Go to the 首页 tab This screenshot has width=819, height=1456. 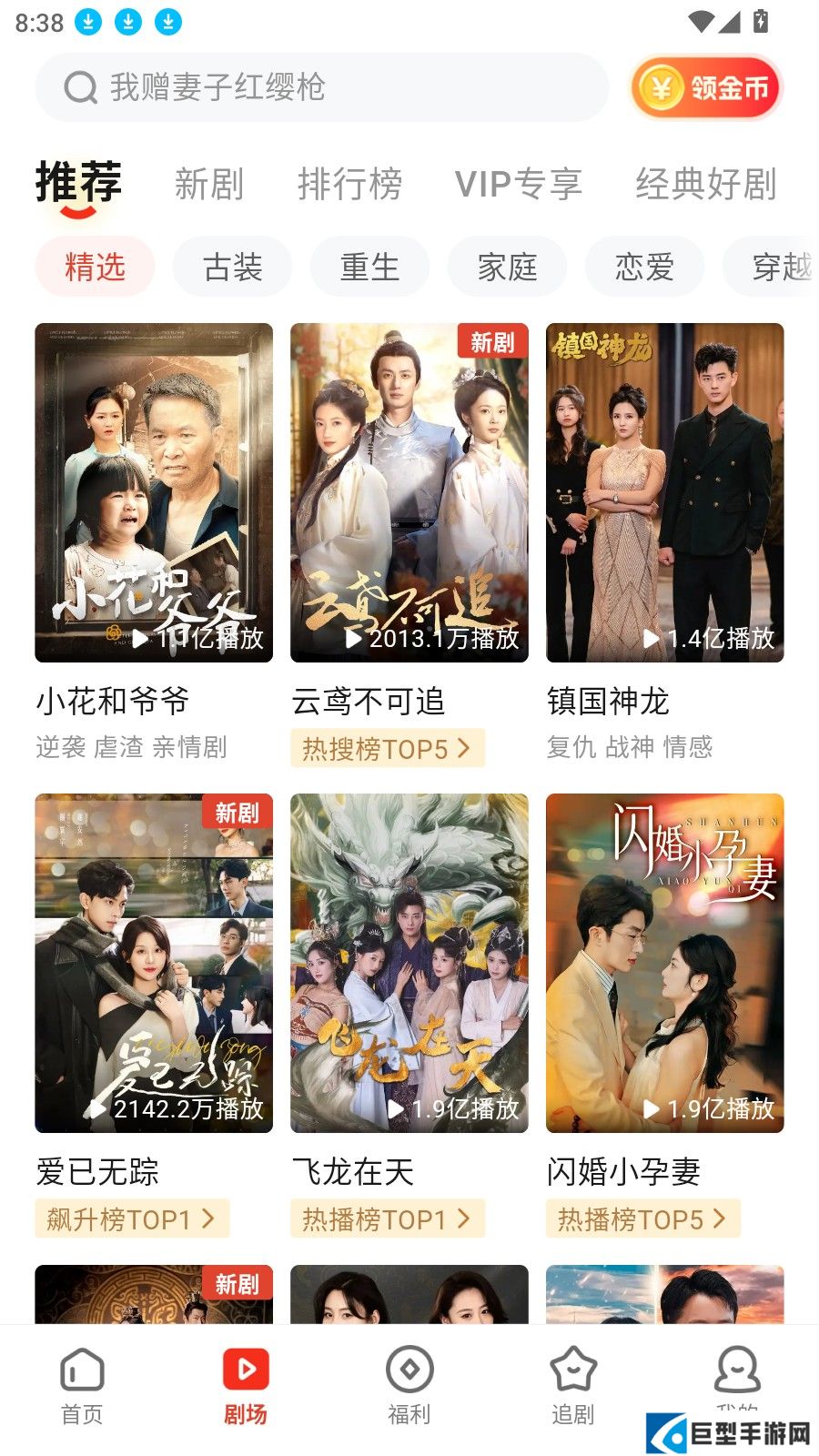coord(82,1386)
